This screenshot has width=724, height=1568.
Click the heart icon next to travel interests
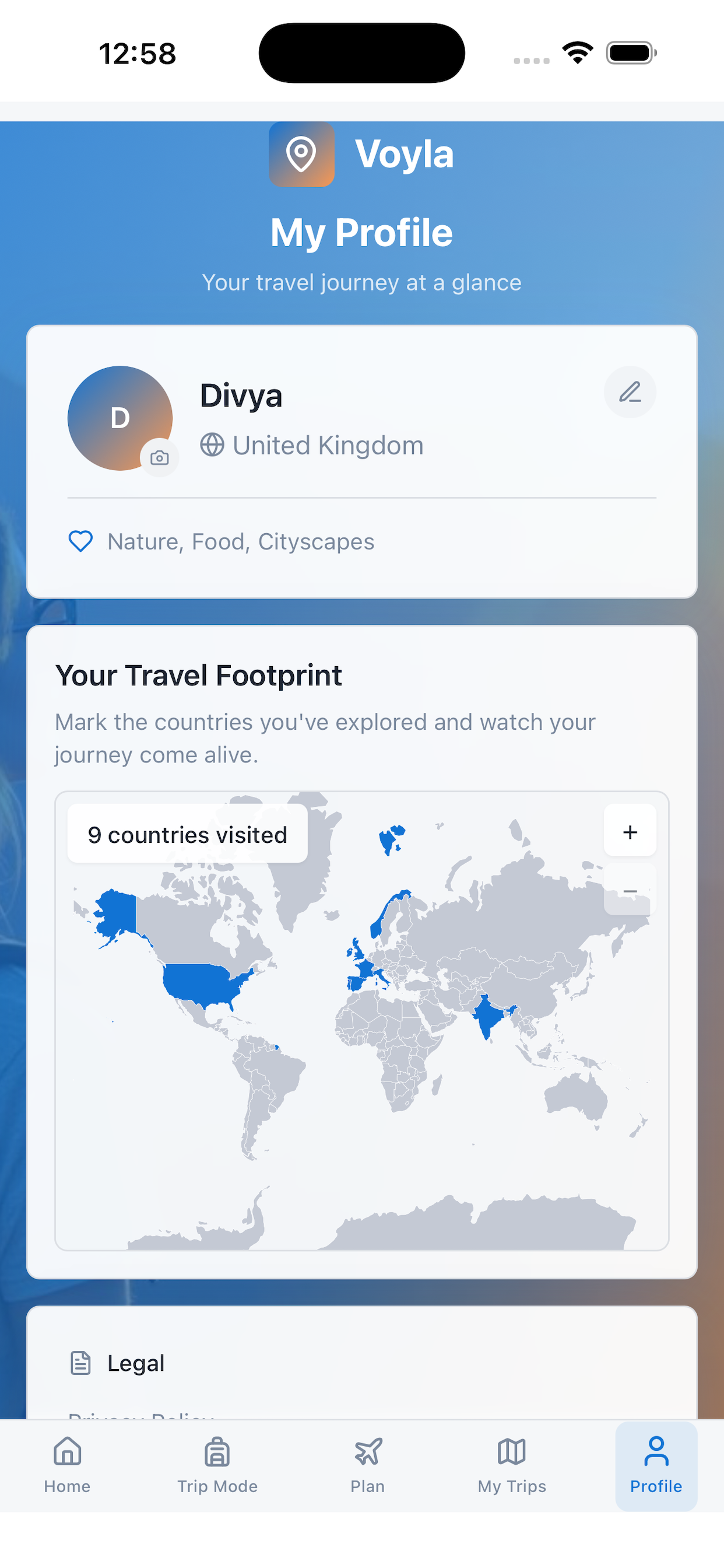[x=80, y=541]
